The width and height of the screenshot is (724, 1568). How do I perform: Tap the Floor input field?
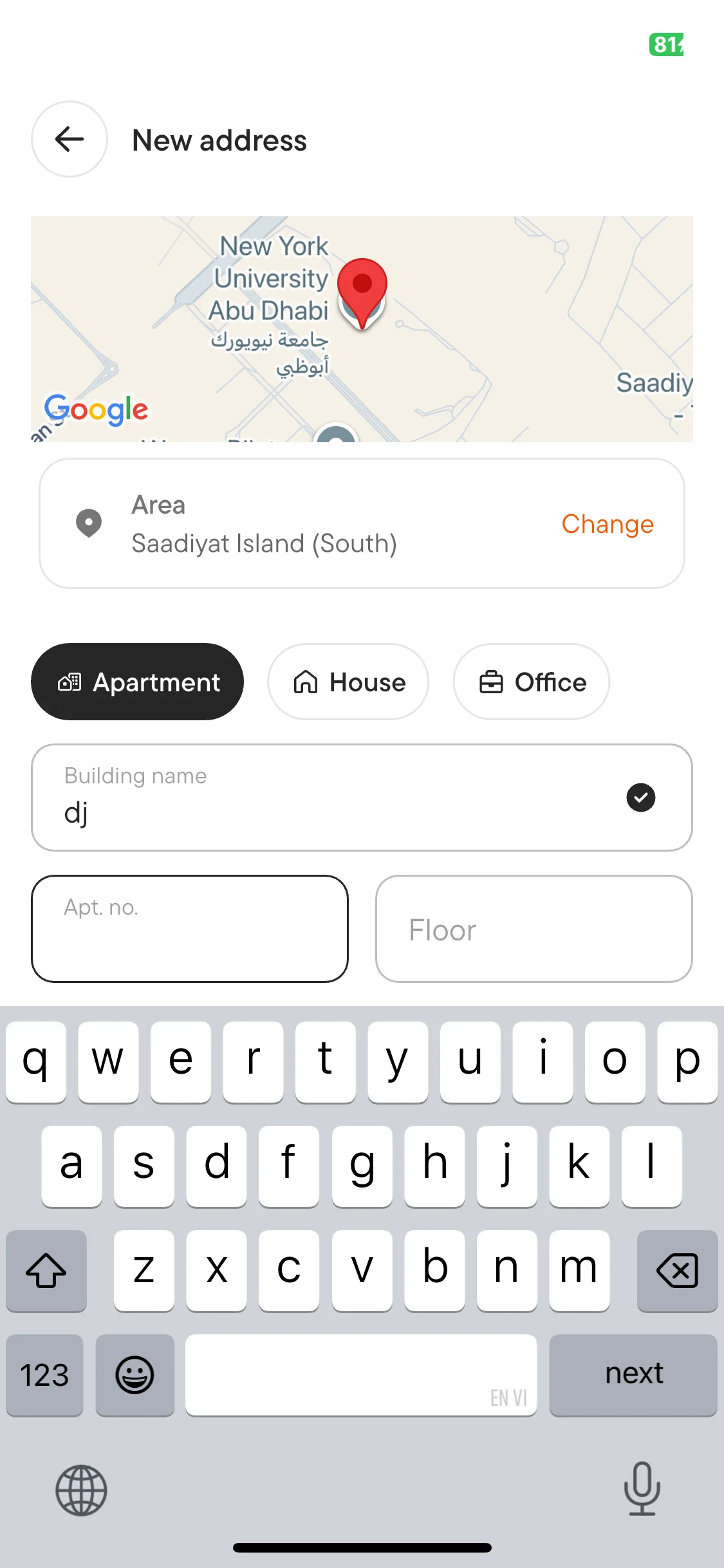(x=534, y=929)
